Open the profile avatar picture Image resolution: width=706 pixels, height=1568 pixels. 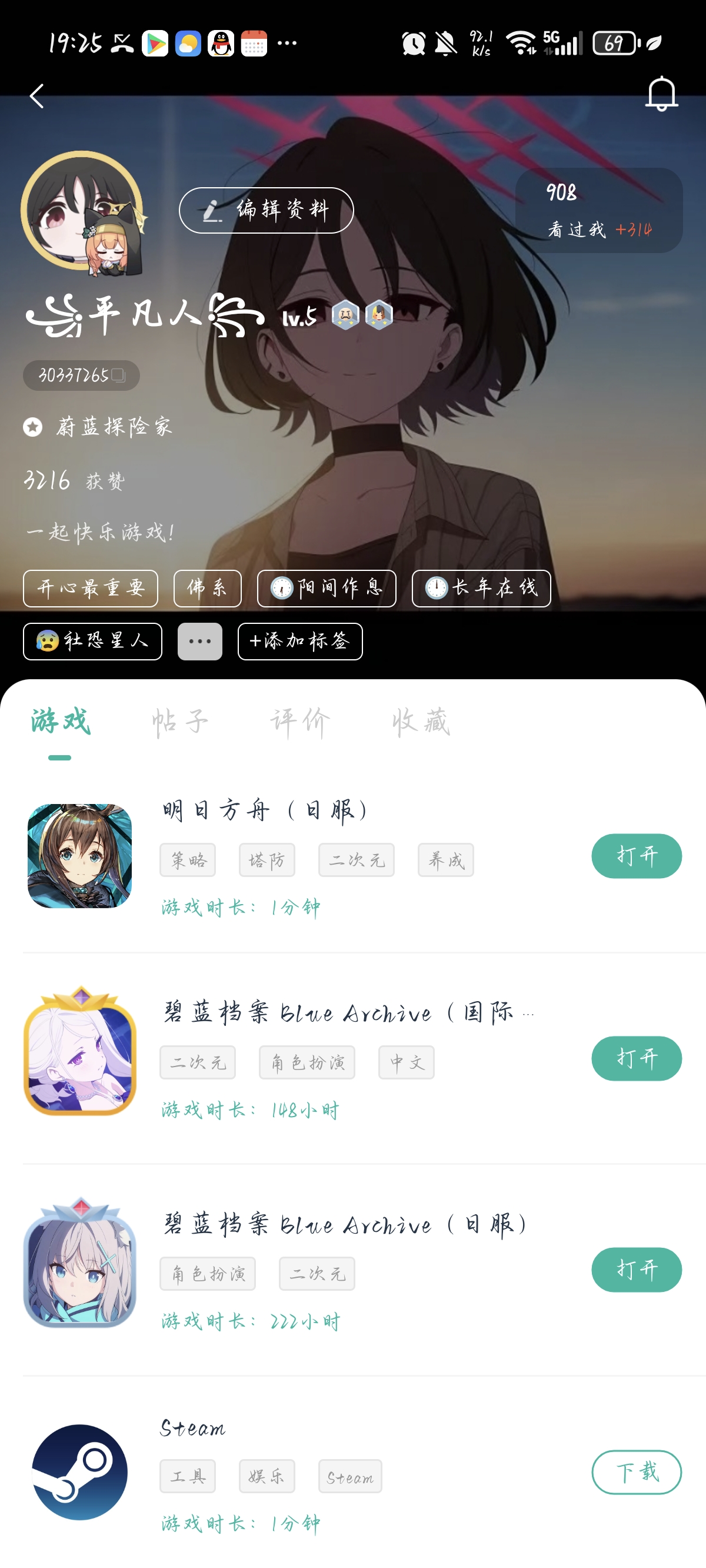82,211
